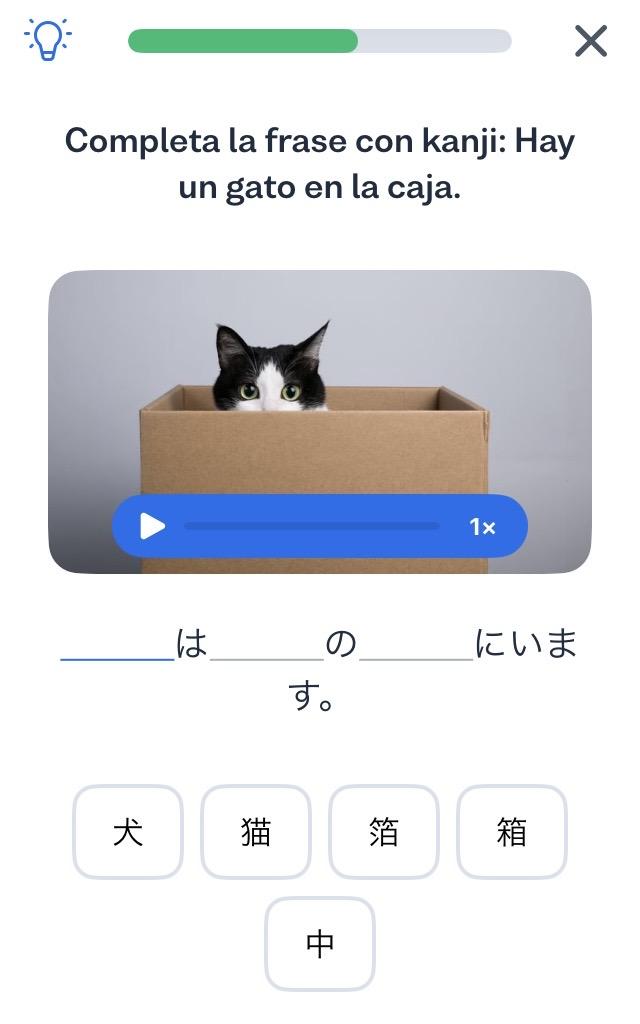Choose the 中 kanji tile
This screenshot has width=640, height=1024.
[x=320, y=944]
